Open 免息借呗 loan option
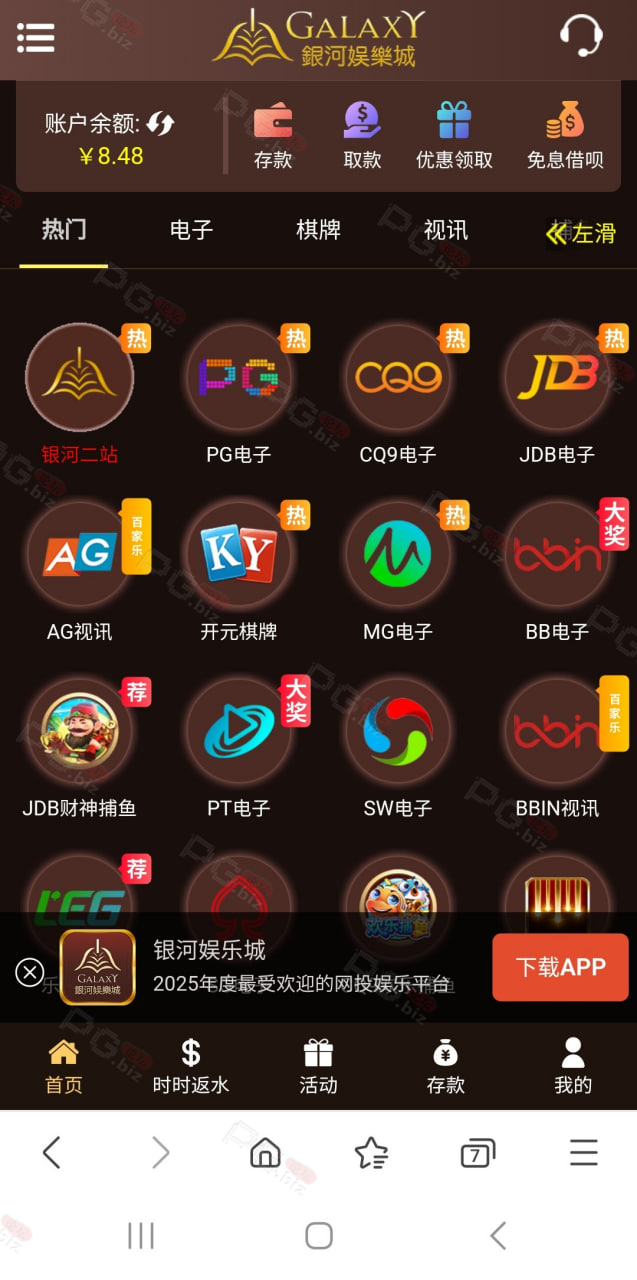The image size is (637, 1280). (x=565, y=135)
